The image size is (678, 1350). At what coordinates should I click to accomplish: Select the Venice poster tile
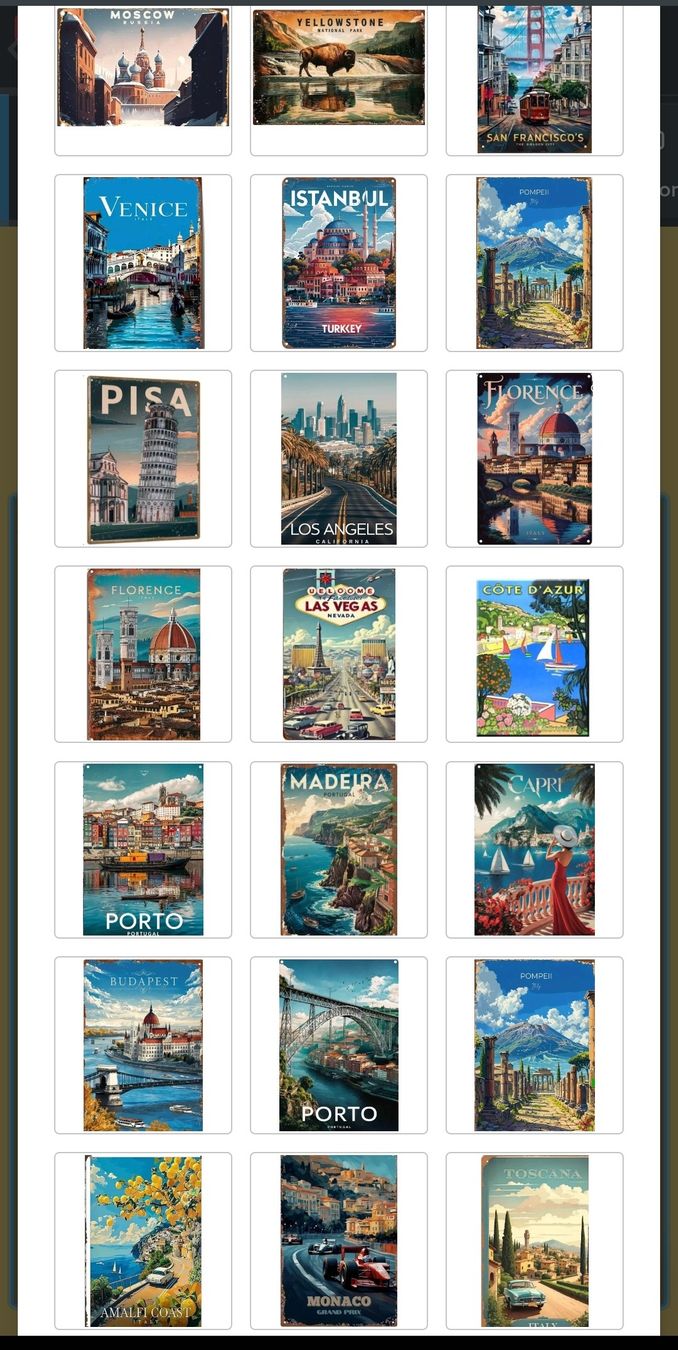click(x=143, y=263)
